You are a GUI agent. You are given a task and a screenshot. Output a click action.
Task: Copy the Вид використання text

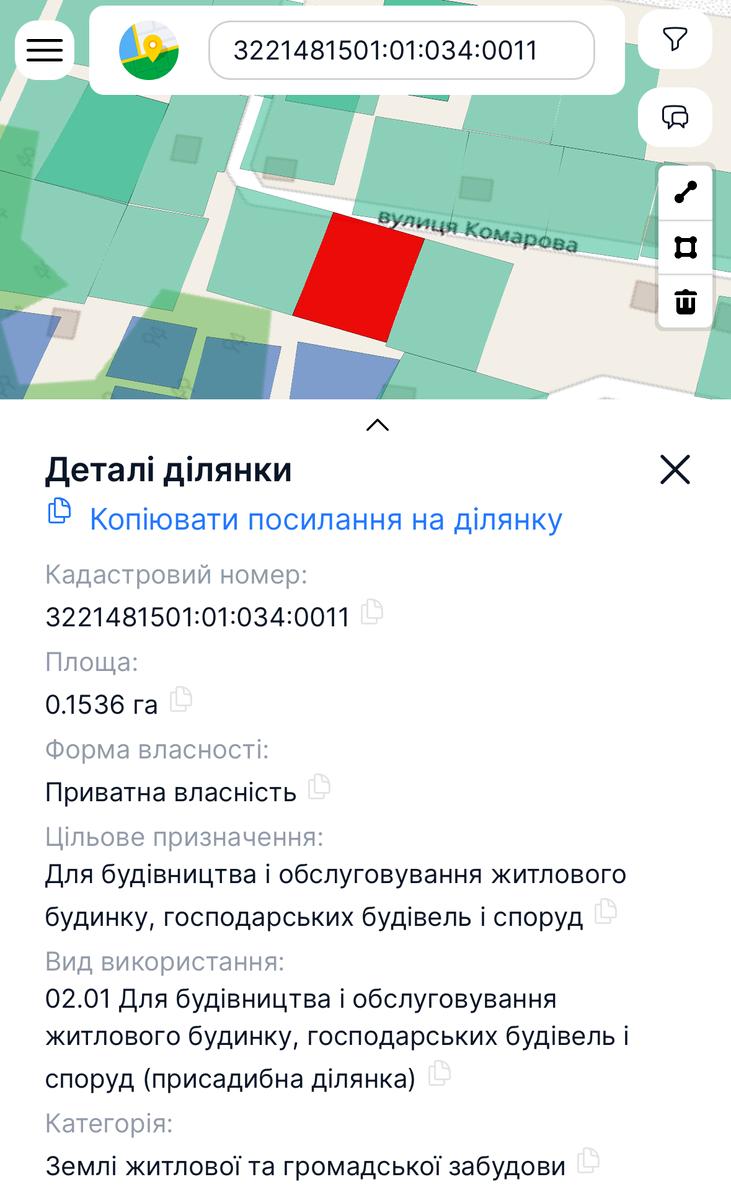(x=438, y=1074)
